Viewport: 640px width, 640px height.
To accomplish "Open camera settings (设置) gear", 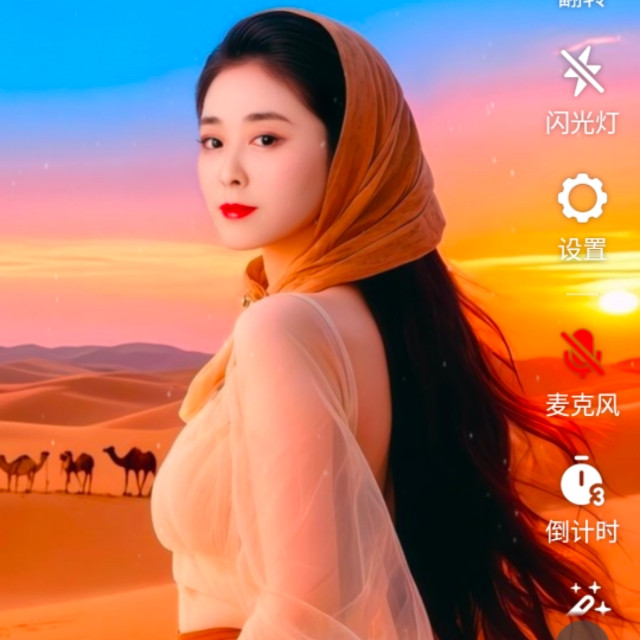I will pos(582,199).
